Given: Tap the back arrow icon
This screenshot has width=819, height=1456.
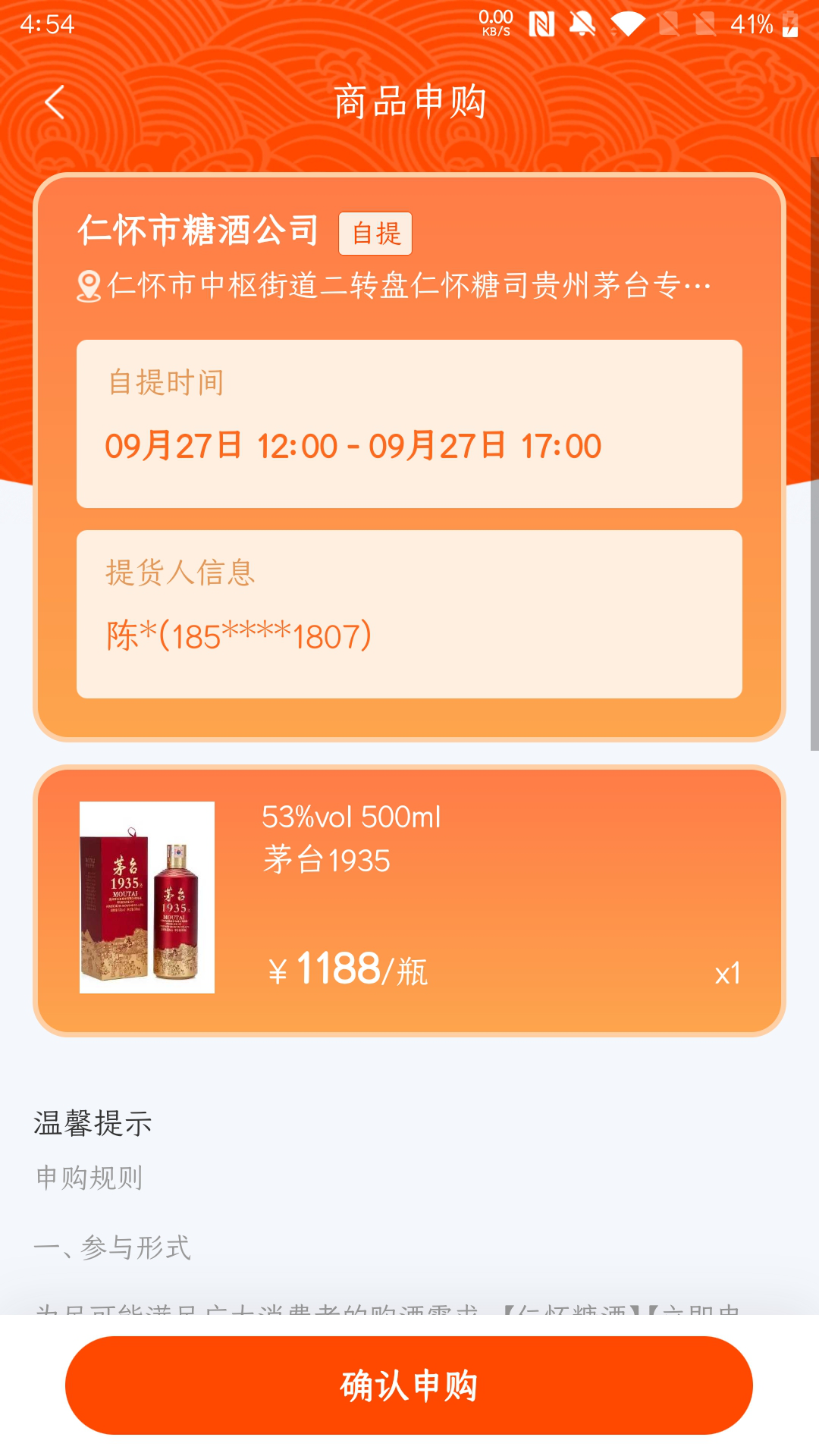Looking at the screenshot, I should [x=54, y=102].
